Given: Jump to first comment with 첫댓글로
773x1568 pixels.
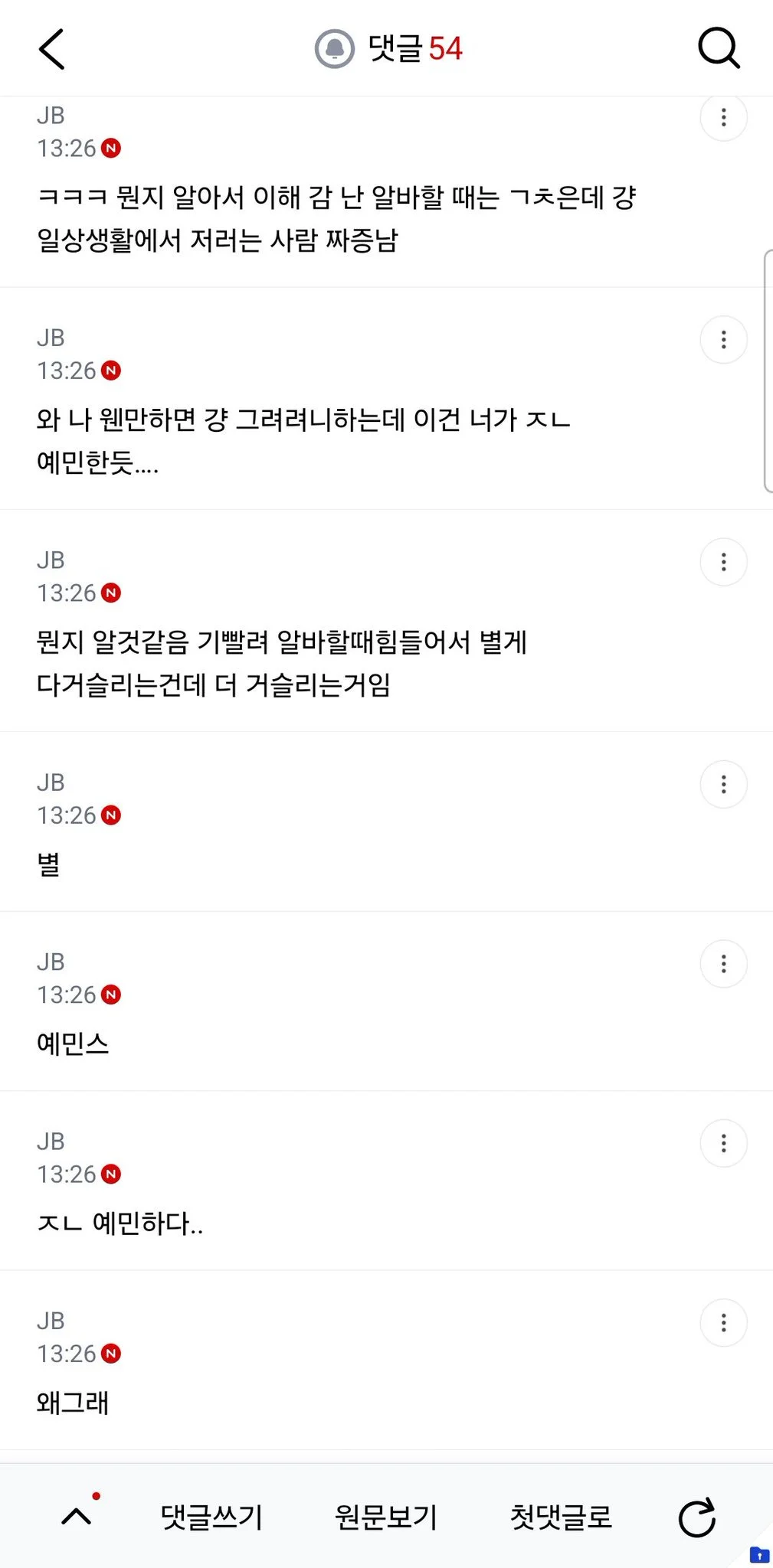Looking at the screenshot, I should coord(562,1517).
